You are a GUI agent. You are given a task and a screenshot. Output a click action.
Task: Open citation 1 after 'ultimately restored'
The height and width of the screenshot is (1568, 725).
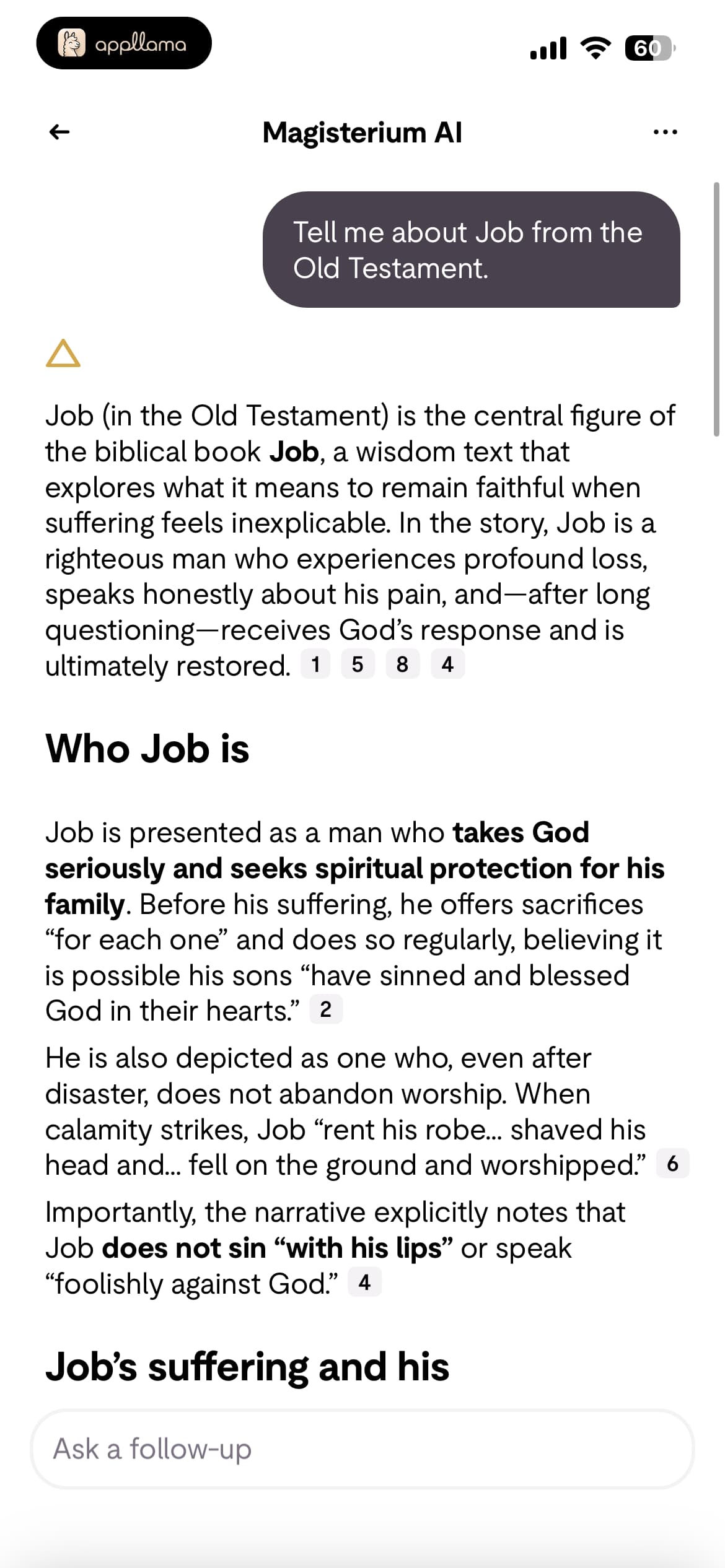[x=315, y=664]
